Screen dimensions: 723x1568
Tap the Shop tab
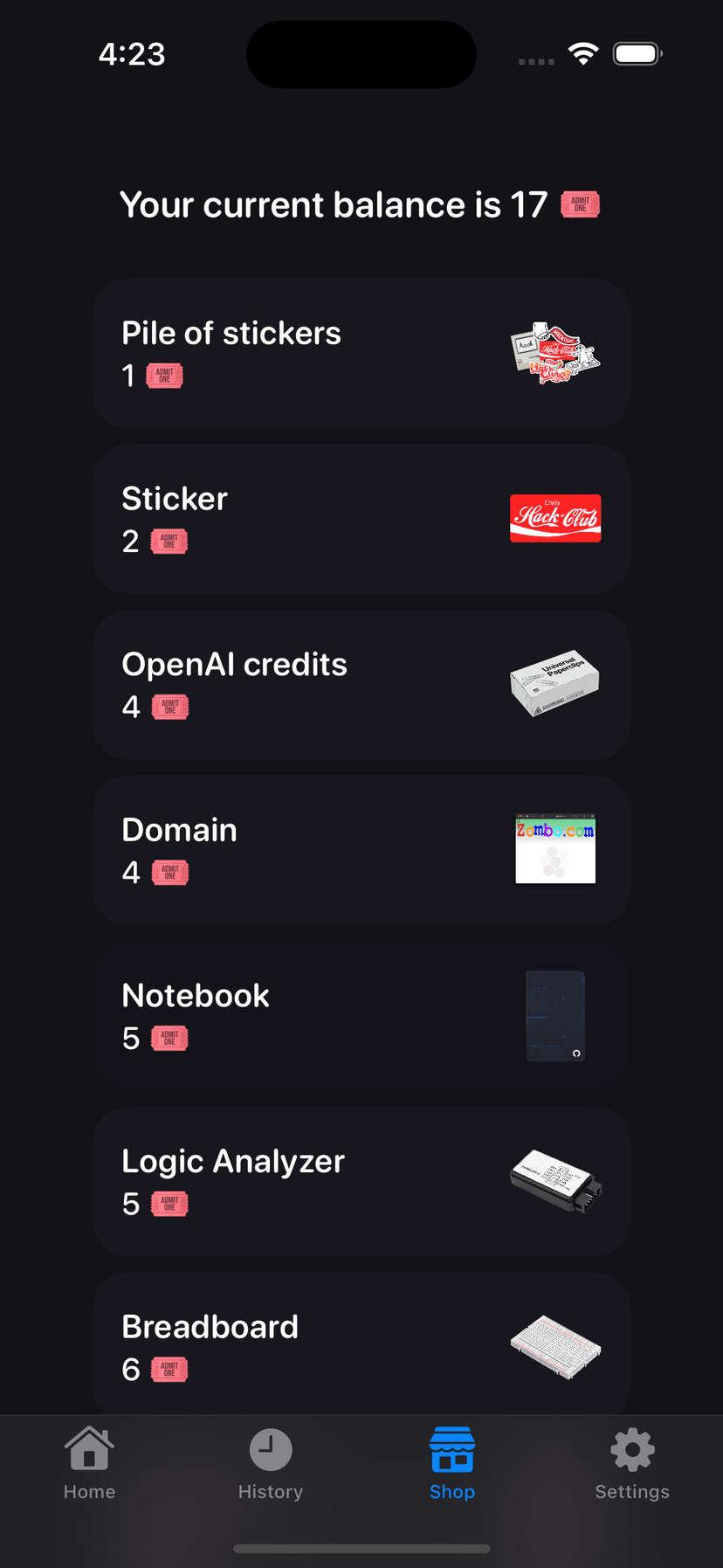(451, 1464)
